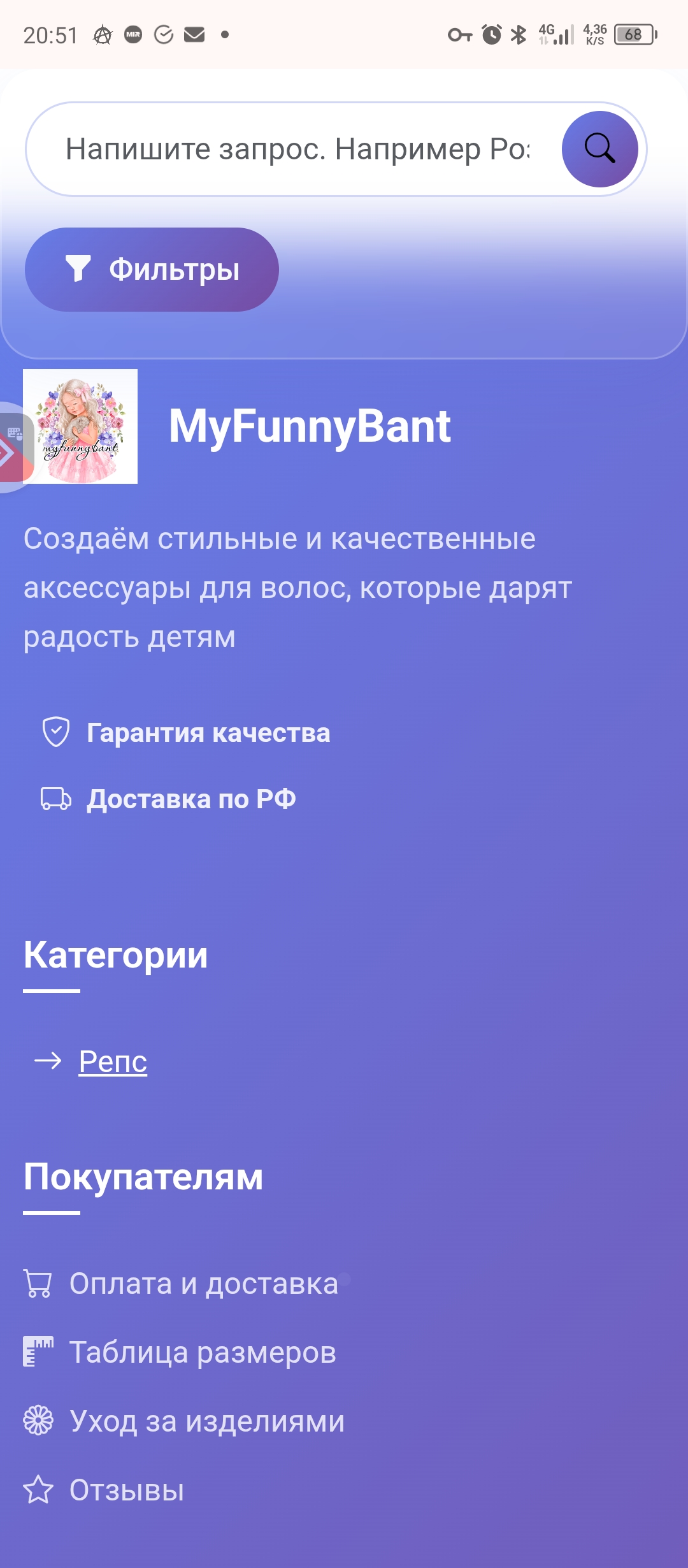This screenshot has height=1568, width=688.
Task: Click the delivery truck icon
Action: 56,799
